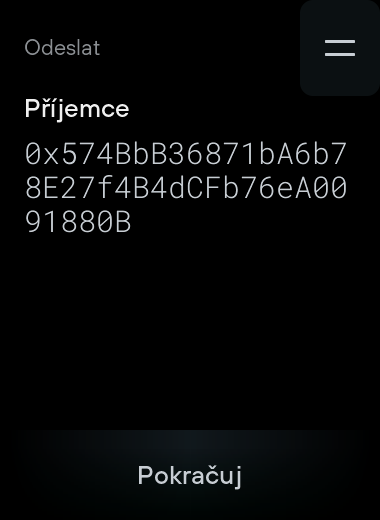Screen dimensions: 380x520
Task: Tap Pokračuj to continue
Action: click(x=190, y=475)
